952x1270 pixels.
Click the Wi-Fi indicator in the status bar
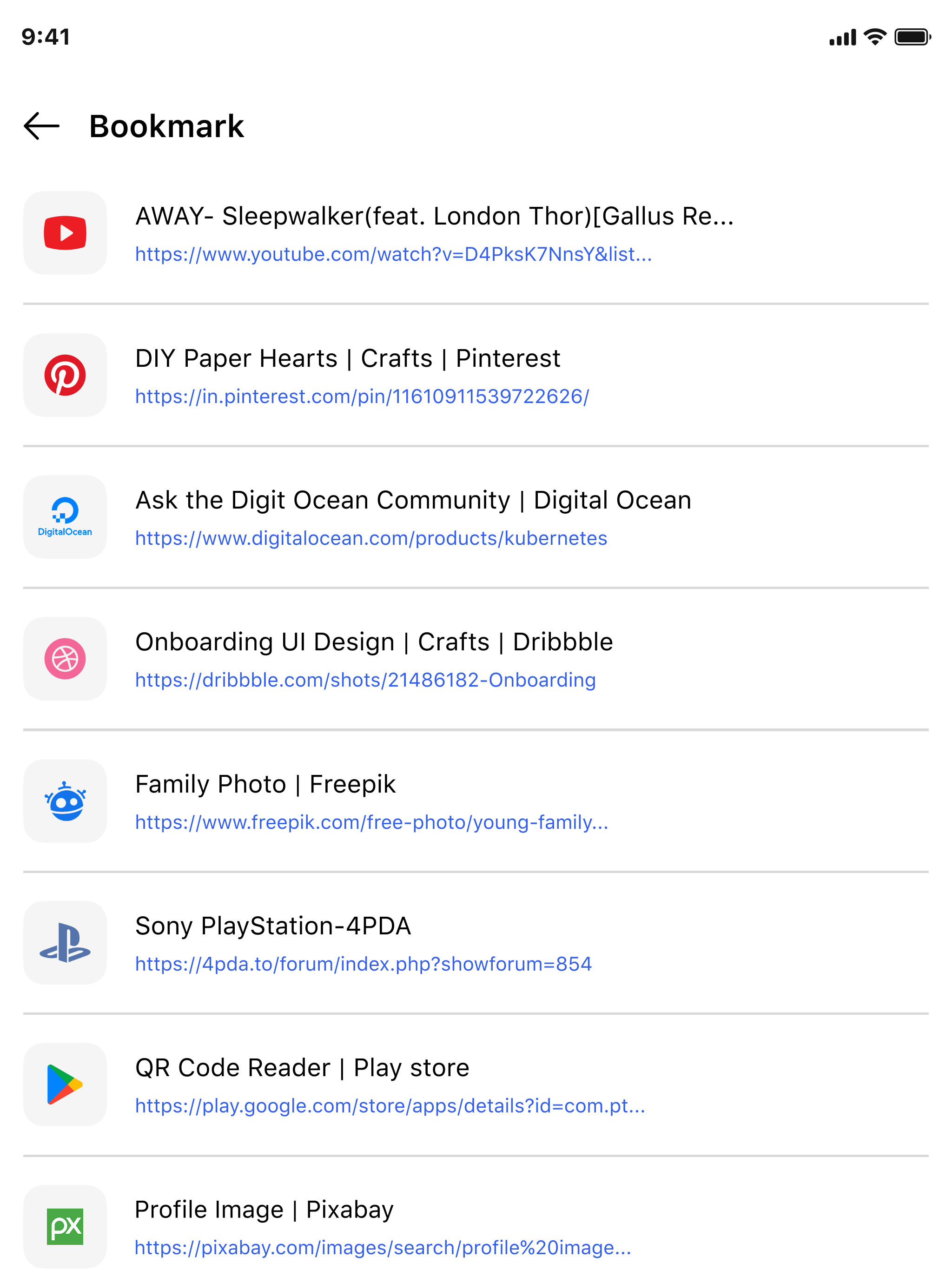pyautogui.click(x=874, y=37)
